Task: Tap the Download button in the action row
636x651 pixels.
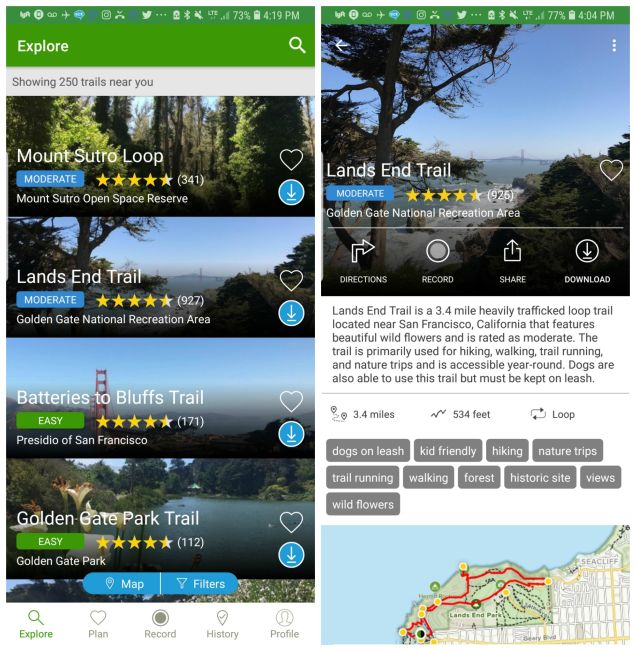Action: [x=587, y=261]
